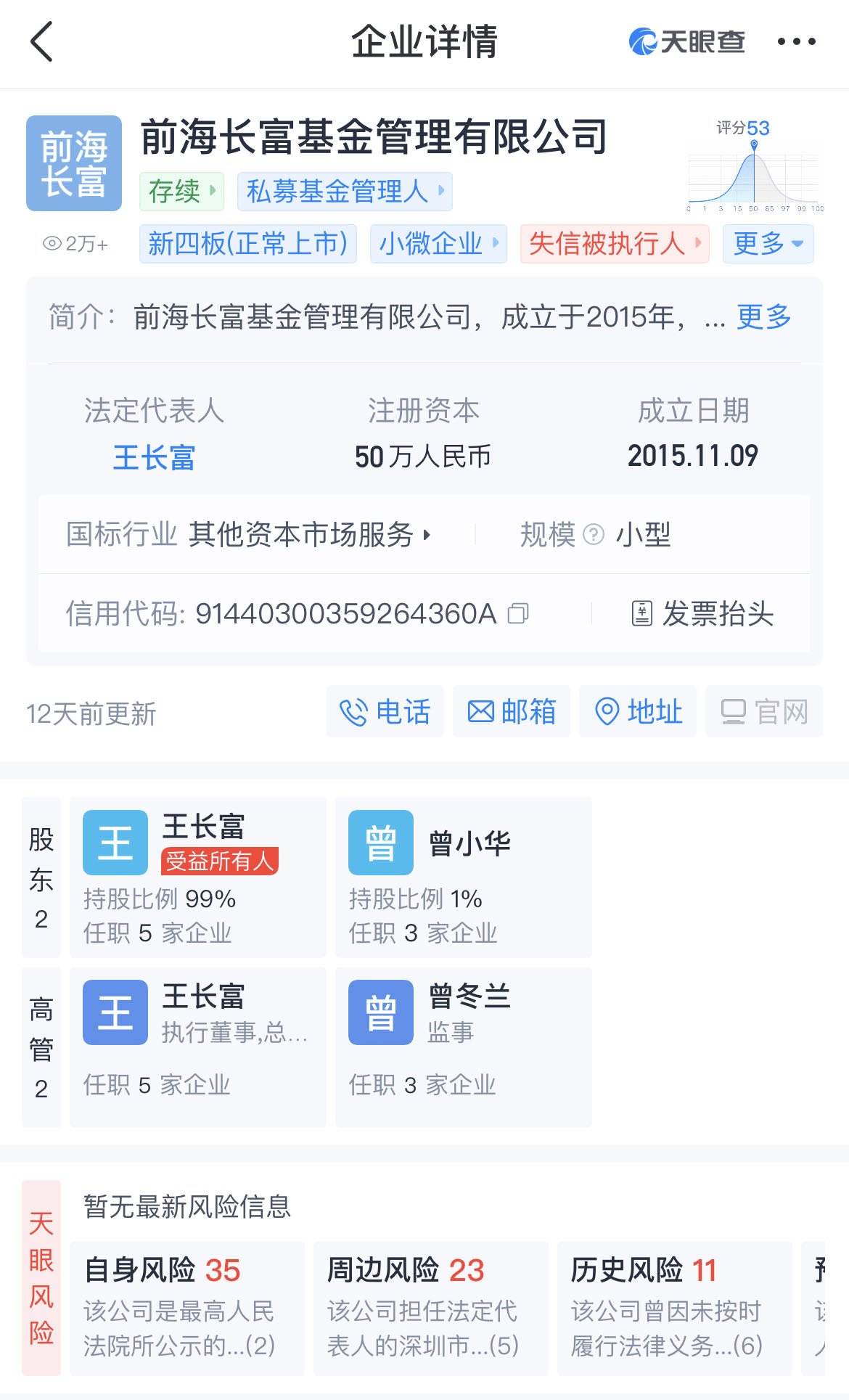Screen dimensions: 849x1400
Task: View the company 地址
Action: click(638, 712)
